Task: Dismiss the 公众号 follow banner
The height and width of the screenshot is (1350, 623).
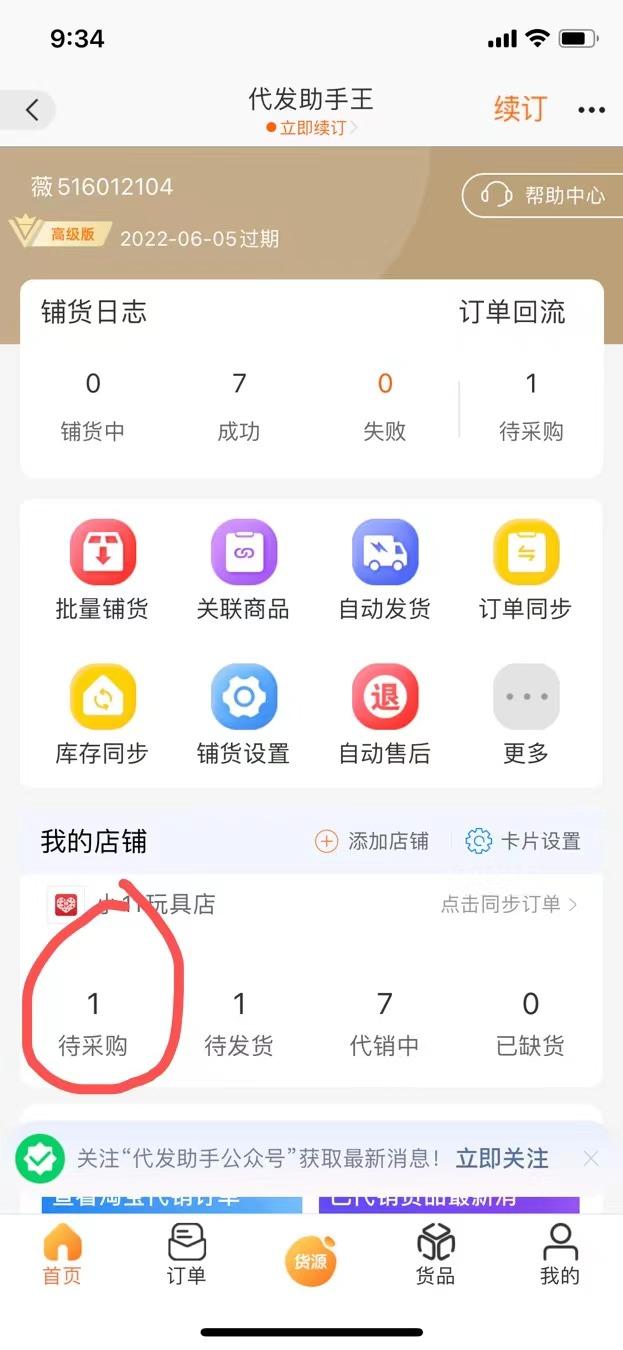Action: 591,1159
